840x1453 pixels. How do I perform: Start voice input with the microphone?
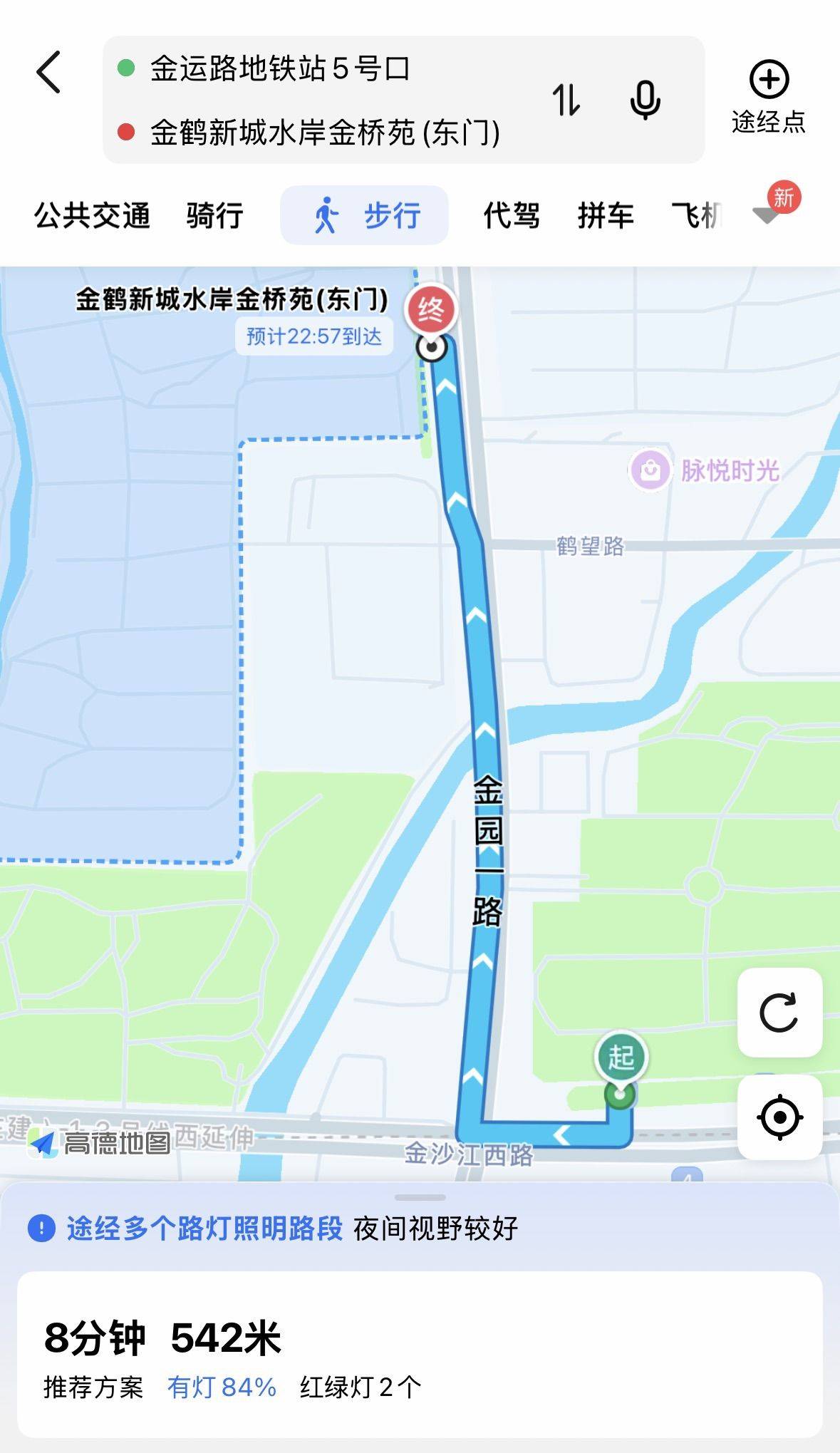click(645, 100)
